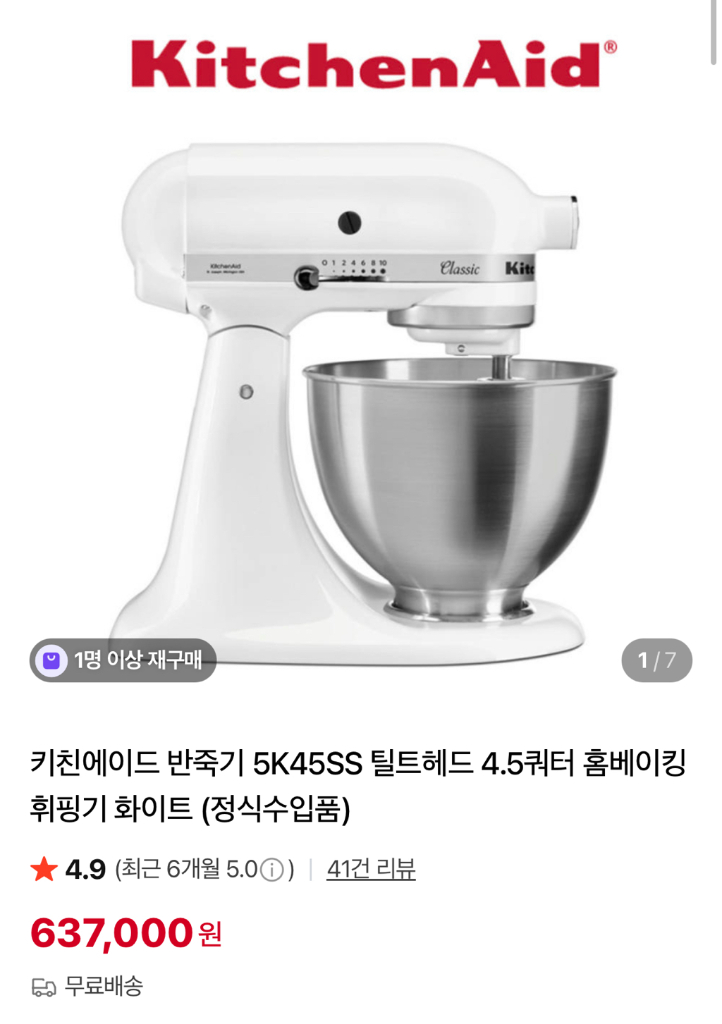Tap the 1/7 image page indicator
The height and width of the screenshot is (1024, 722).
point(657,660)
